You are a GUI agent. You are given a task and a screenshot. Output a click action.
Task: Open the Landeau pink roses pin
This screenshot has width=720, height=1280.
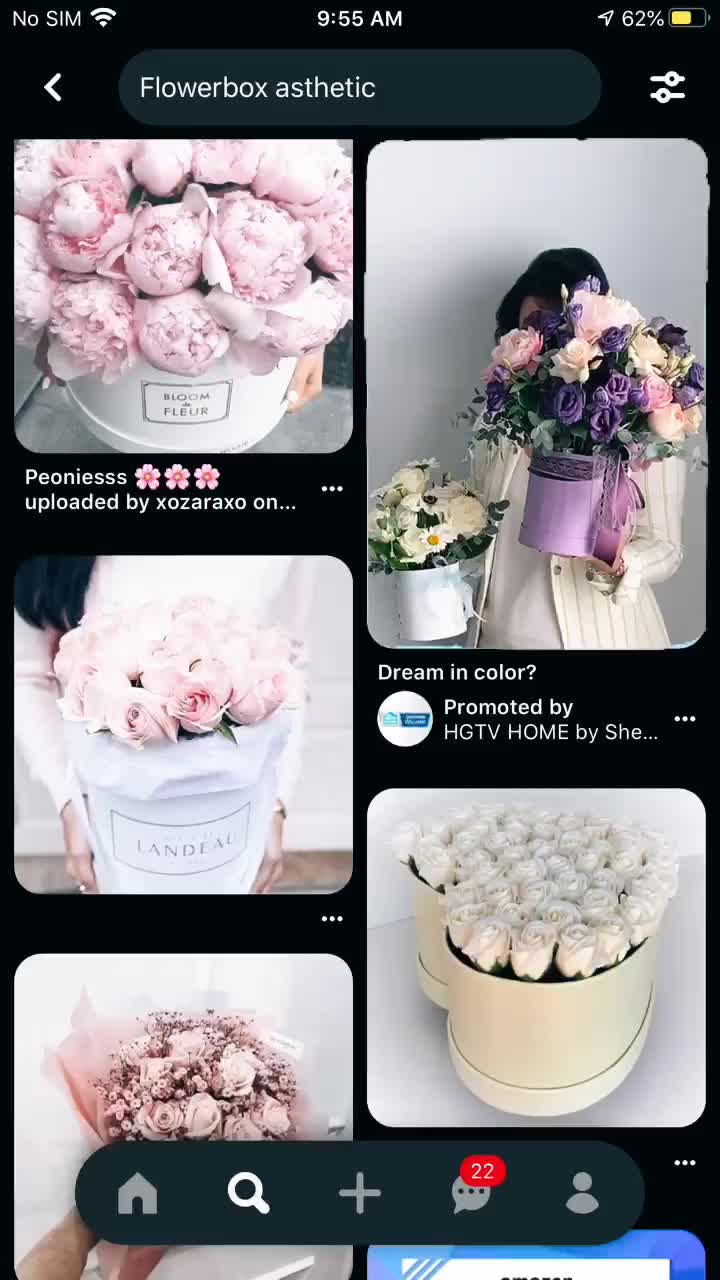(183, 724)
